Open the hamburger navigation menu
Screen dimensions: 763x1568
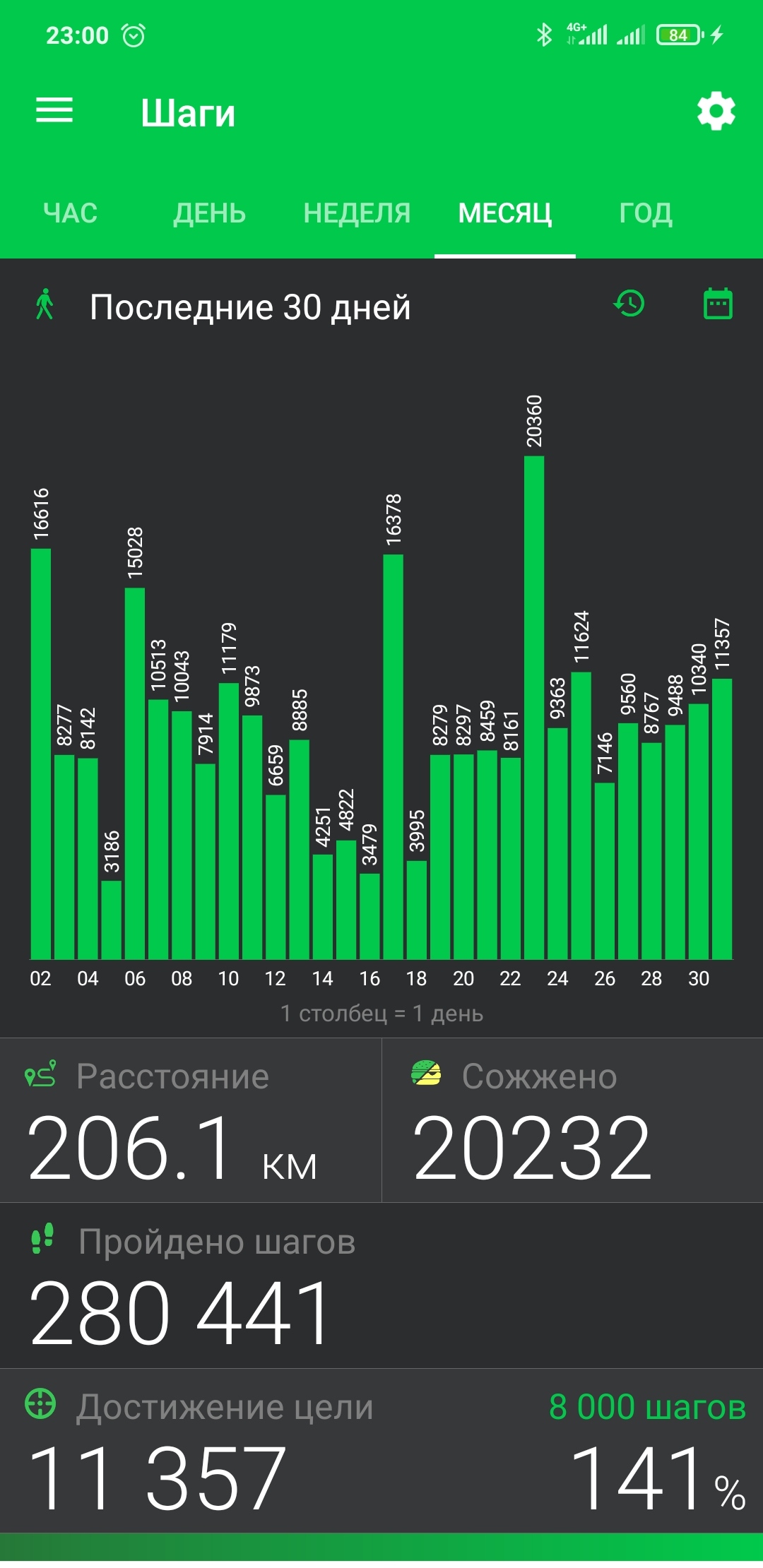tap(54, 110)
